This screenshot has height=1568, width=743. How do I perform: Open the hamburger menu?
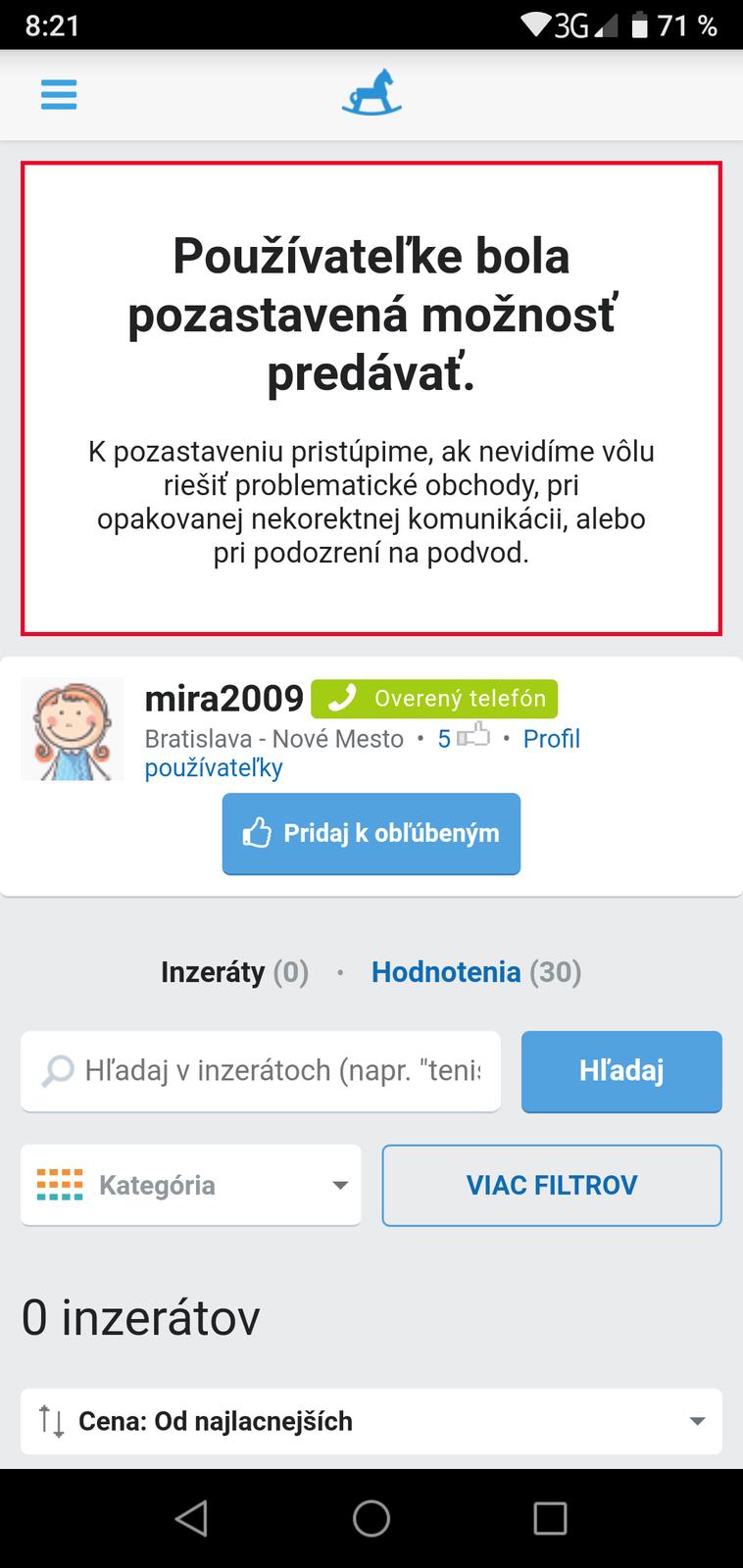pyautogui.click(x=59, y=95)
